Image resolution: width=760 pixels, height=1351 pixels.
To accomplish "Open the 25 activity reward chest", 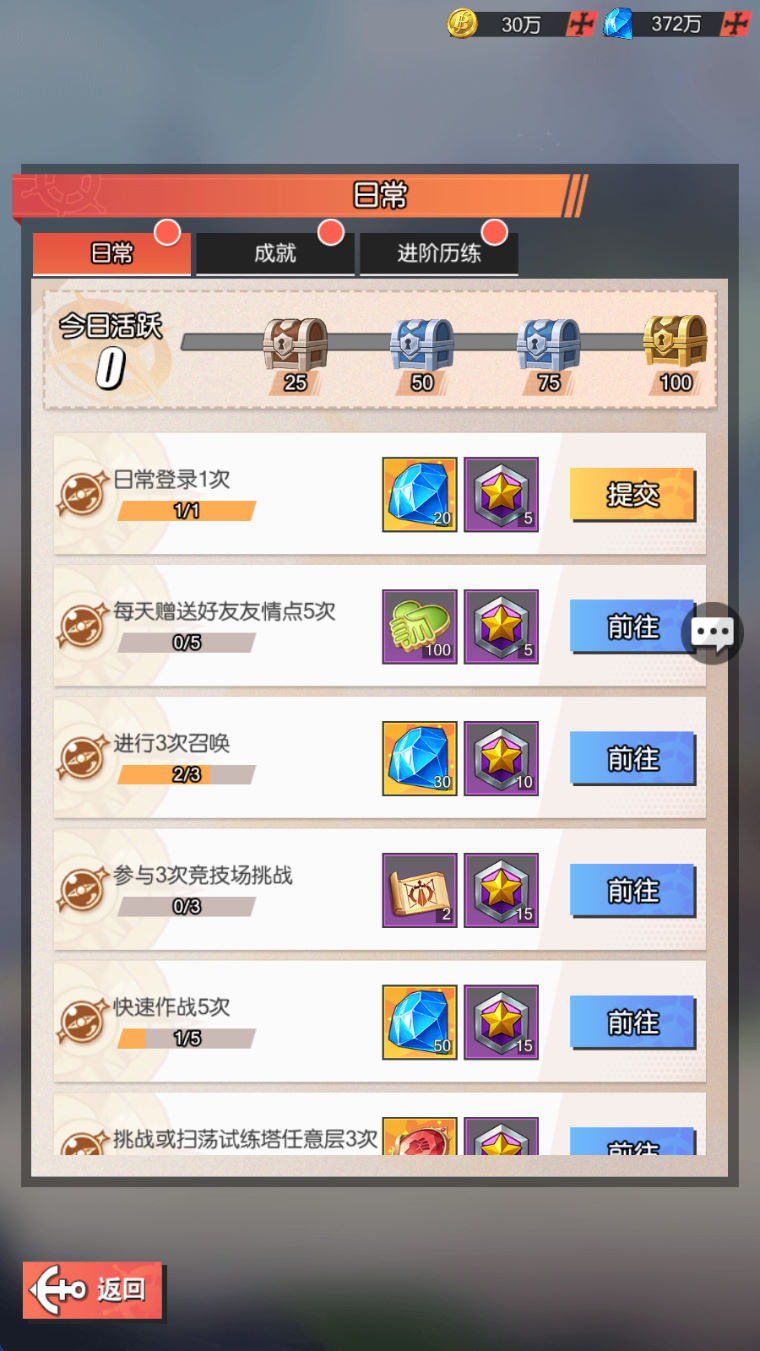I will [x=295, y=346].
